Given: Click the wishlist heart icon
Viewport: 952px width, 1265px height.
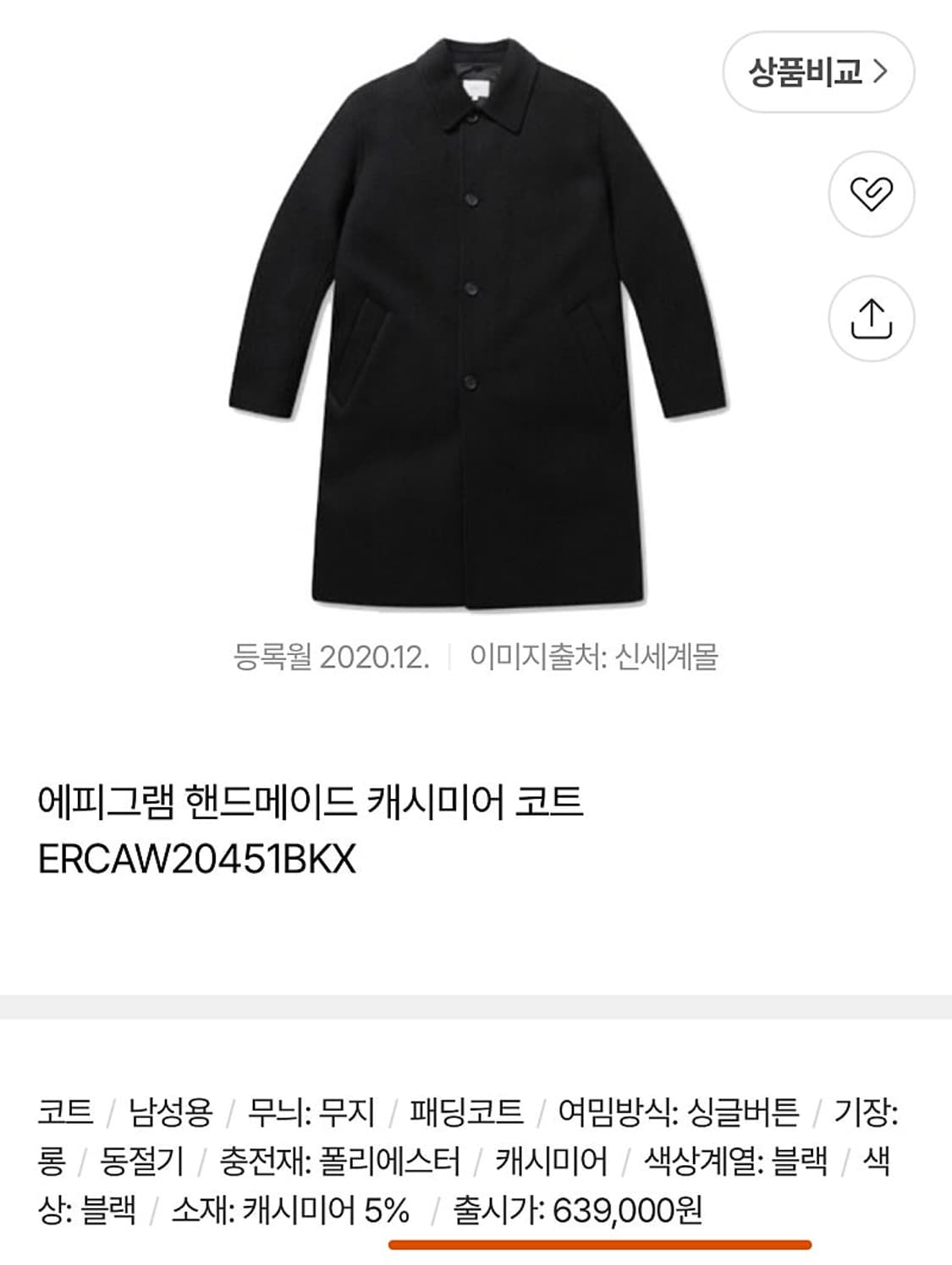Looking at the screenshot, I should [x=872, y=193].
